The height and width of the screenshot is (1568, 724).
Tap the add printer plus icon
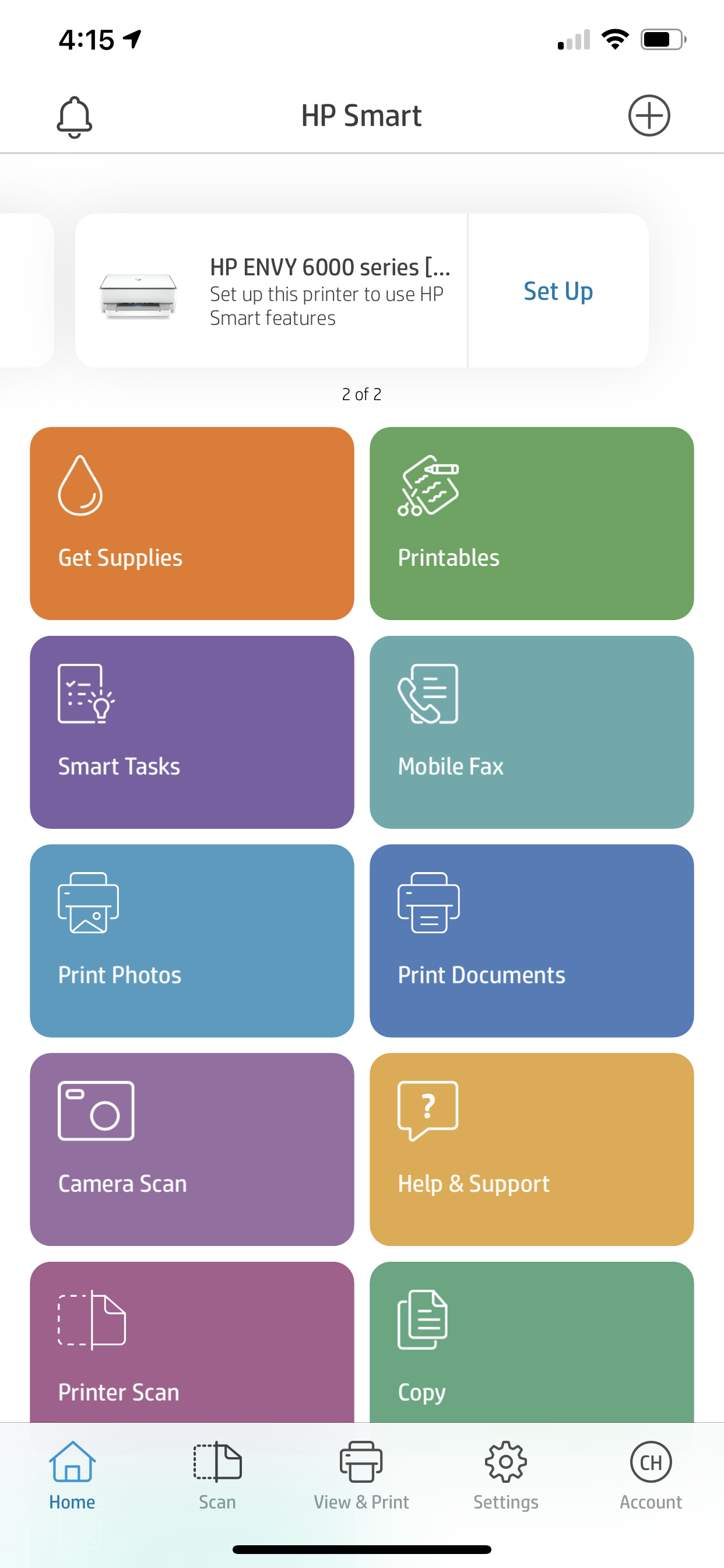649,116
